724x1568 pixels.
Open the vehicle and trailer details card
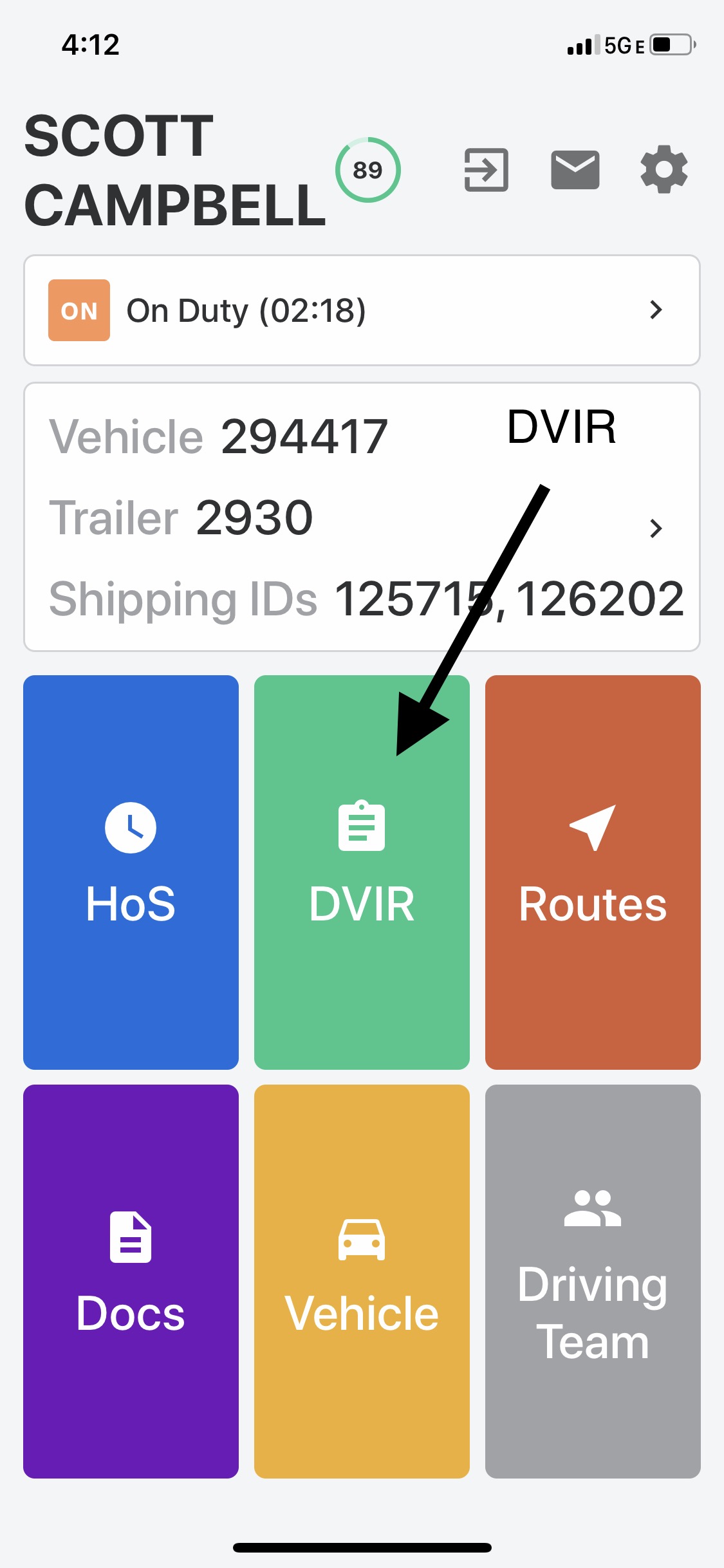click(362, 517)
